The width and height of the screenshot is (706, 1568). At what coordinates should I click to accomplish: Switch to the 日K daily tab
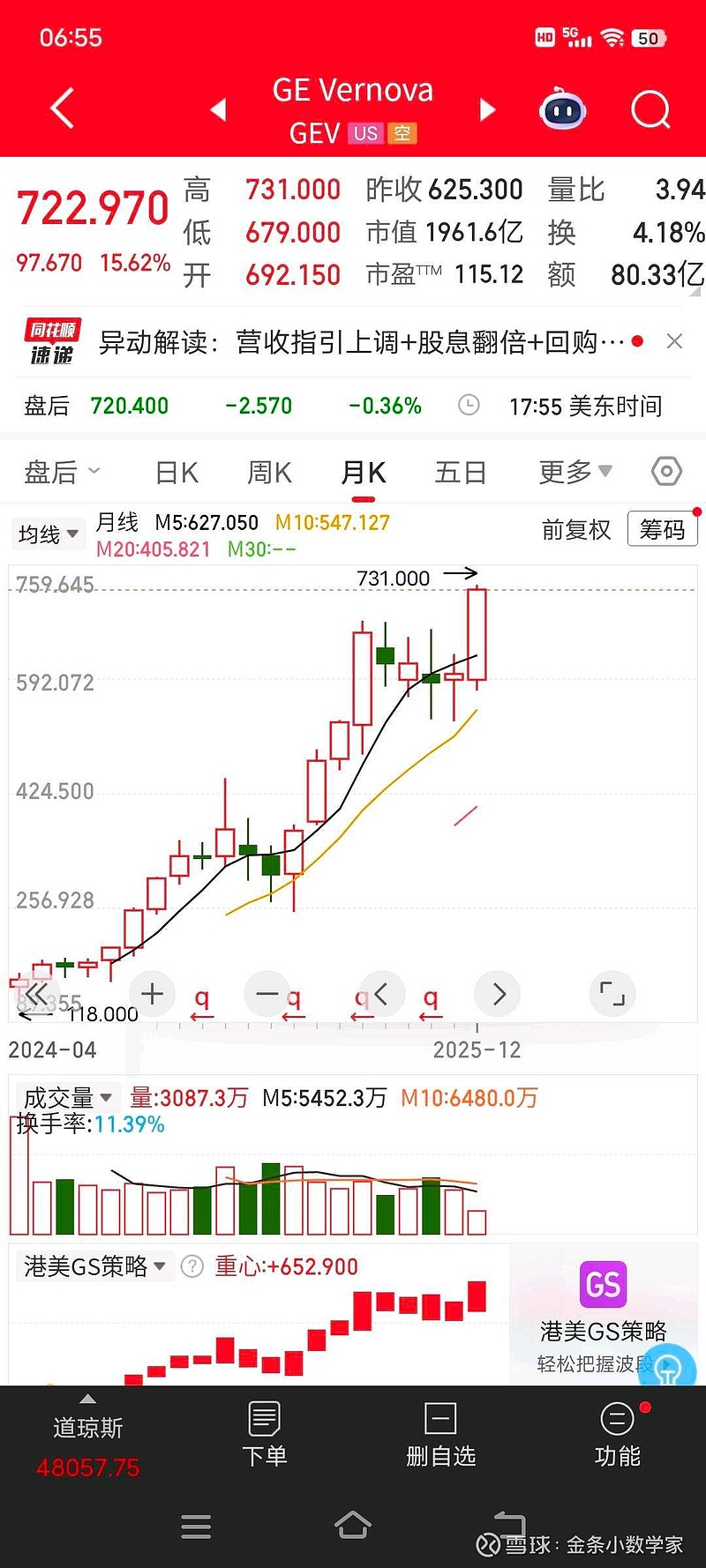pos(176,472)
